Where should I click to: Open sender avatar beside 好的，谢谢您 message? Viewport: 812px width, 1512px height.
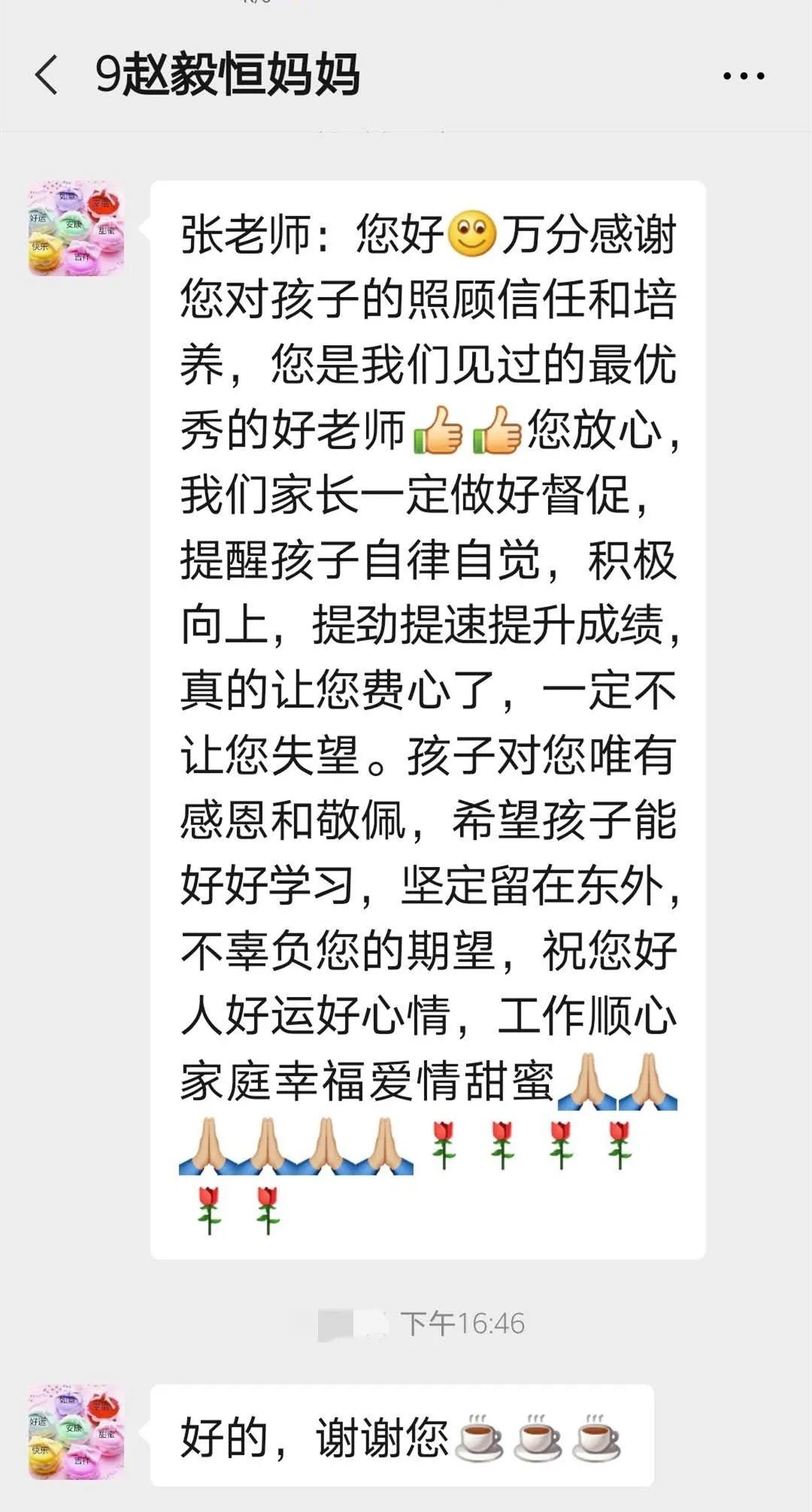(x=76, y=1432)
